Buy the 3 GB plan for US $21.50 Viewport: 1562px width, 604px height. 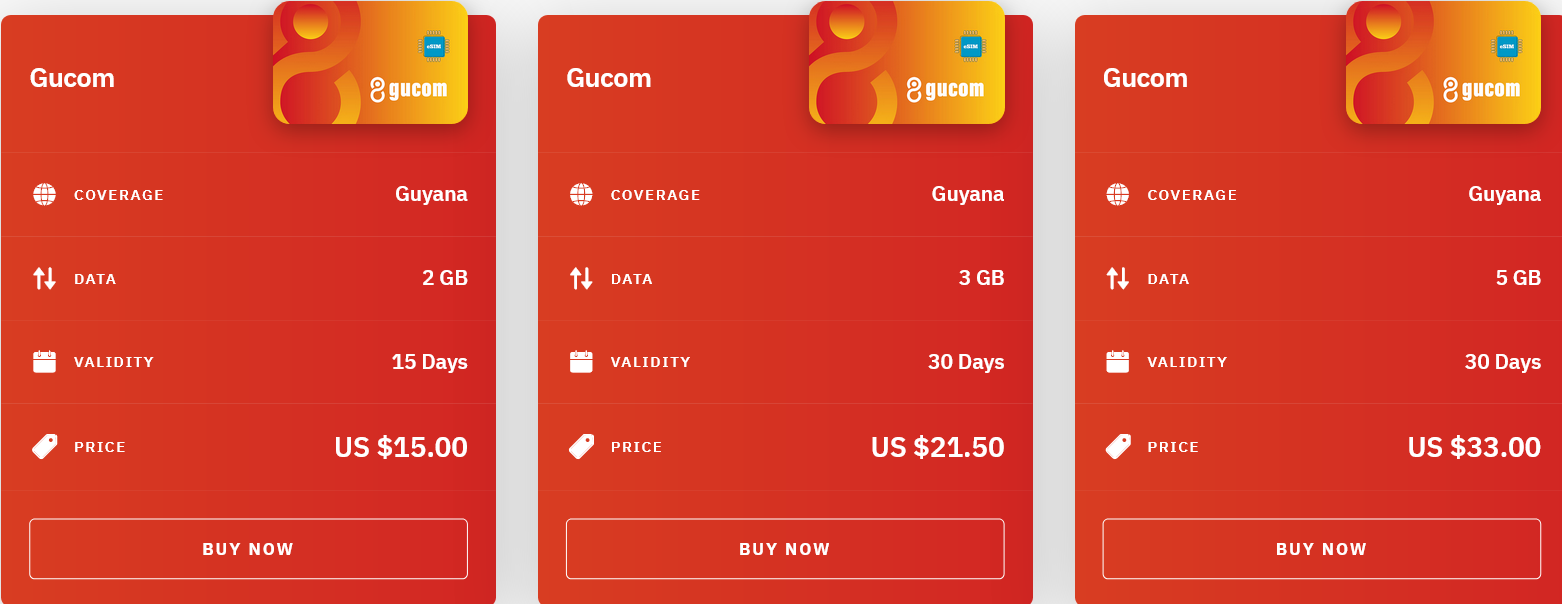coord(785,549)
